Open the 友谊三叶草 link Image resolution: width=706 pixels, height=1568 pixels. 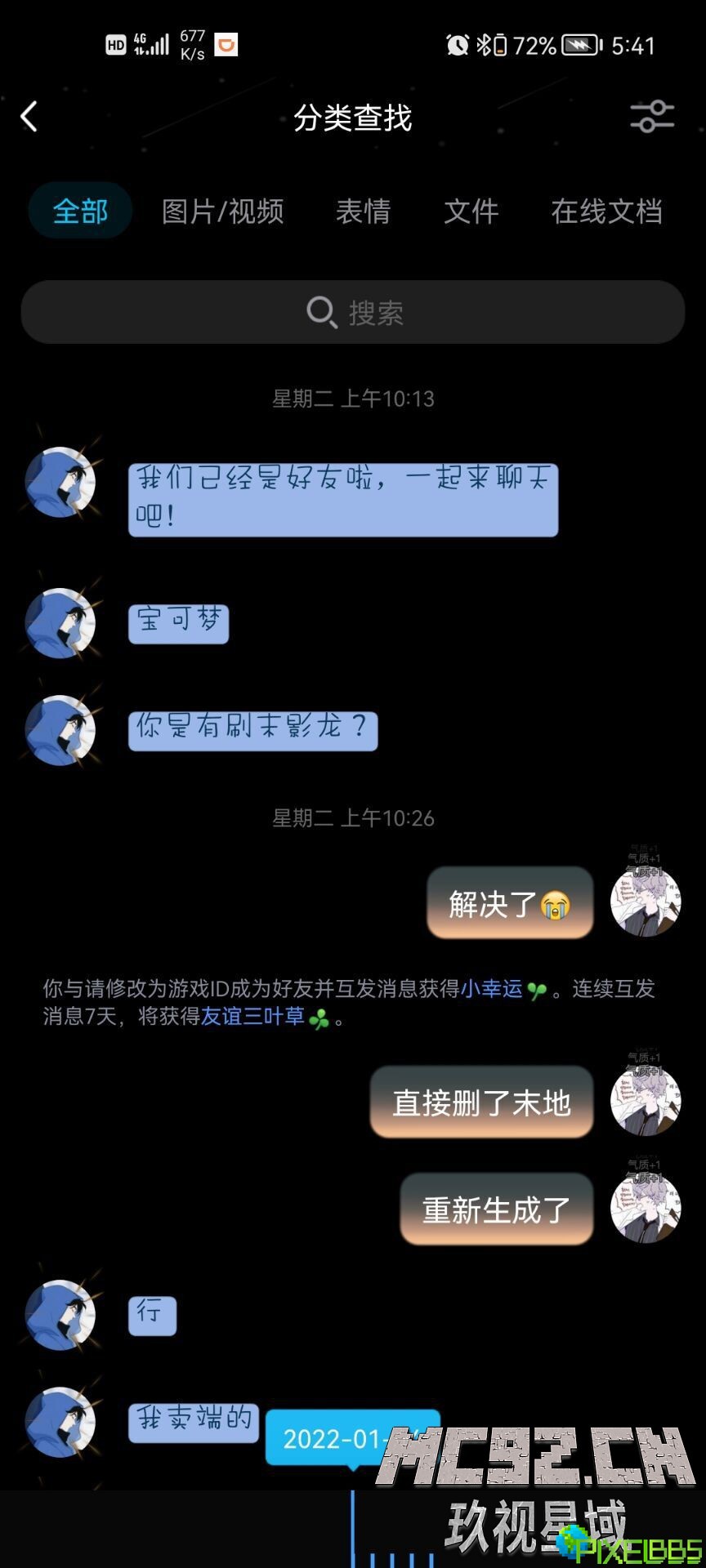point(252,1017)
